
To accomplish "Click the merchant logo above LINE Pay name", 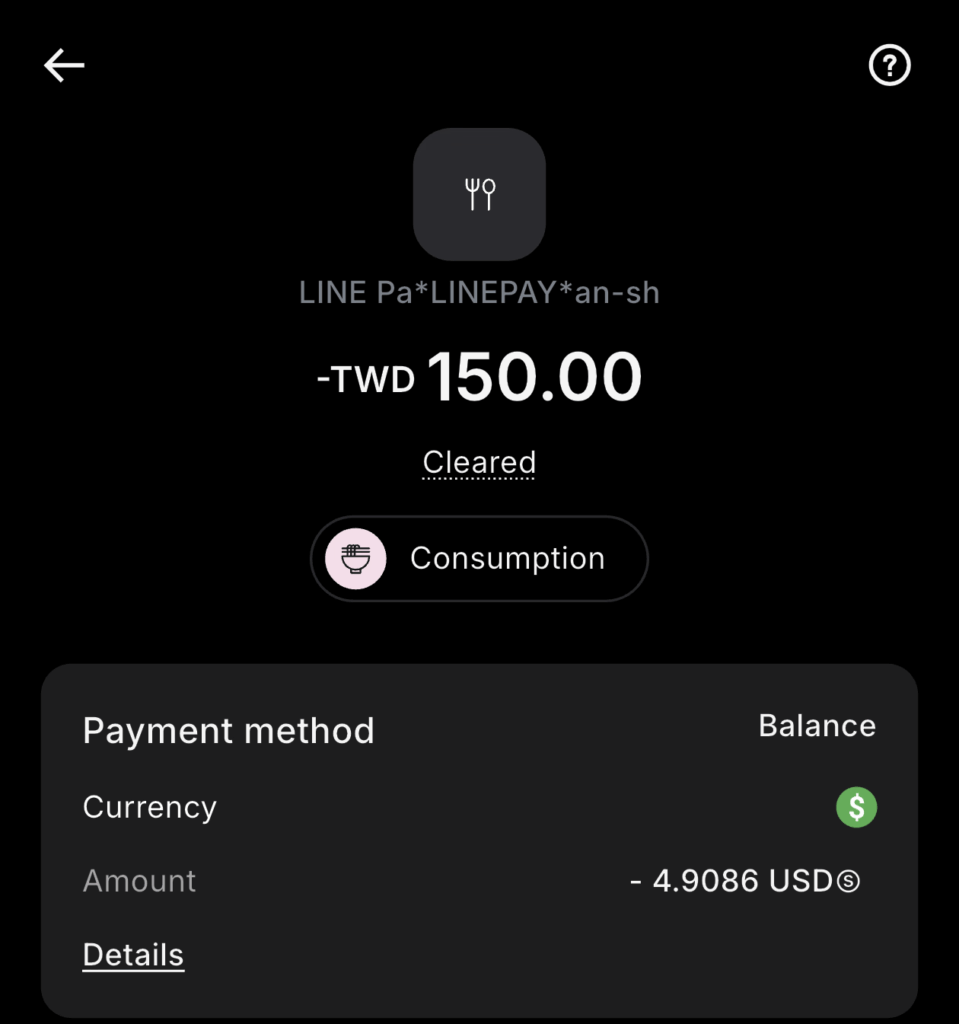I will (479, 194).
